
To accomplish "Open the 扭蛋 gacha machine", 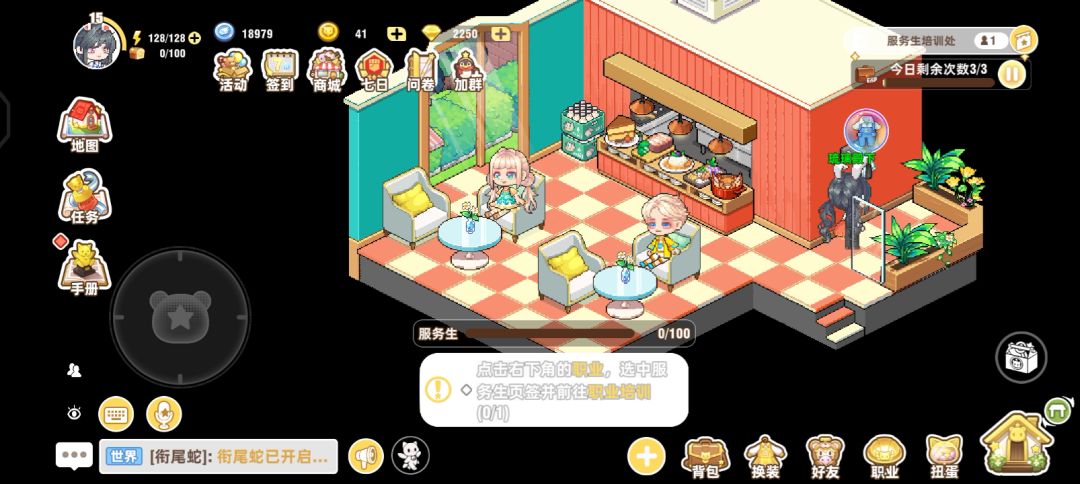I will [x=945, y=456].
